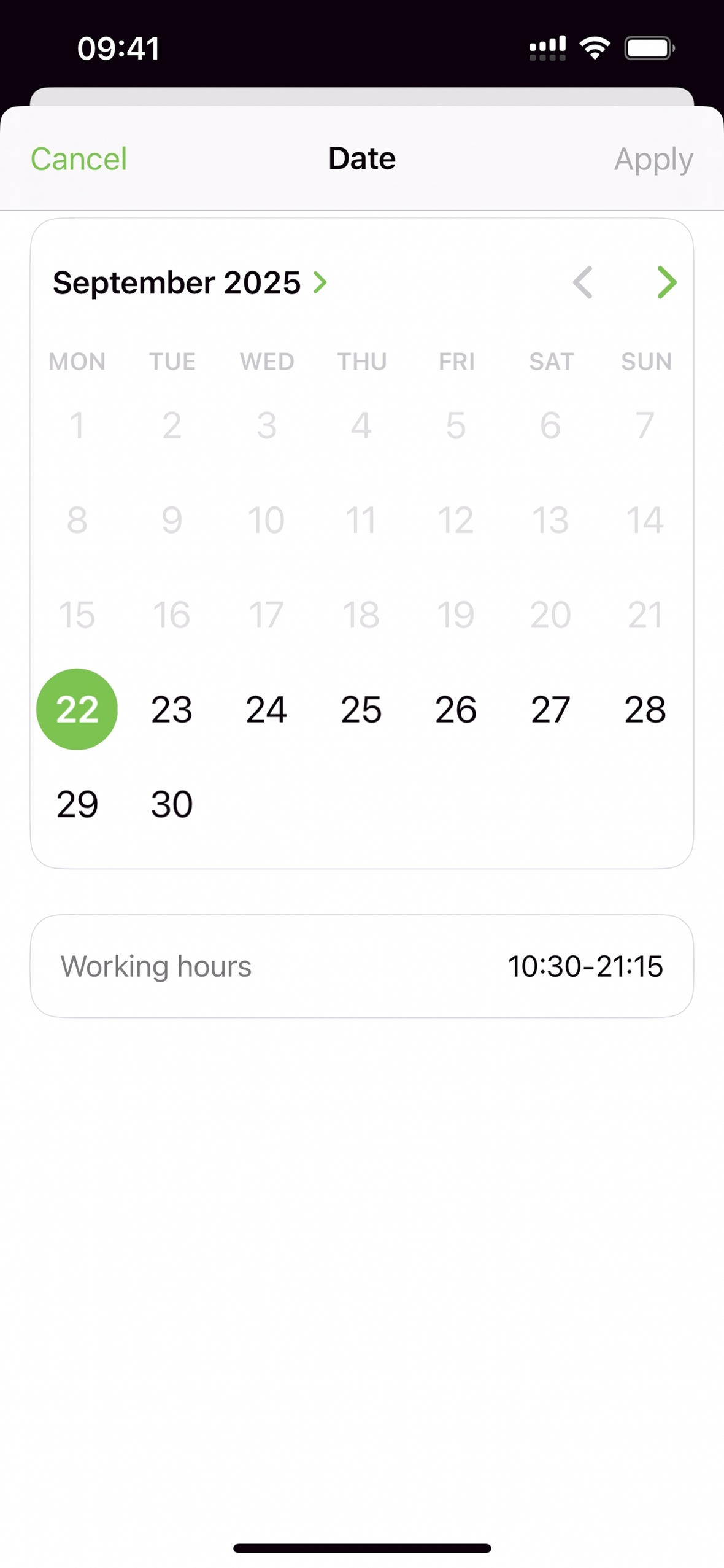Pick Friday the 26th
This screenshot has height=1568, width=724.
tap(456, 710)
